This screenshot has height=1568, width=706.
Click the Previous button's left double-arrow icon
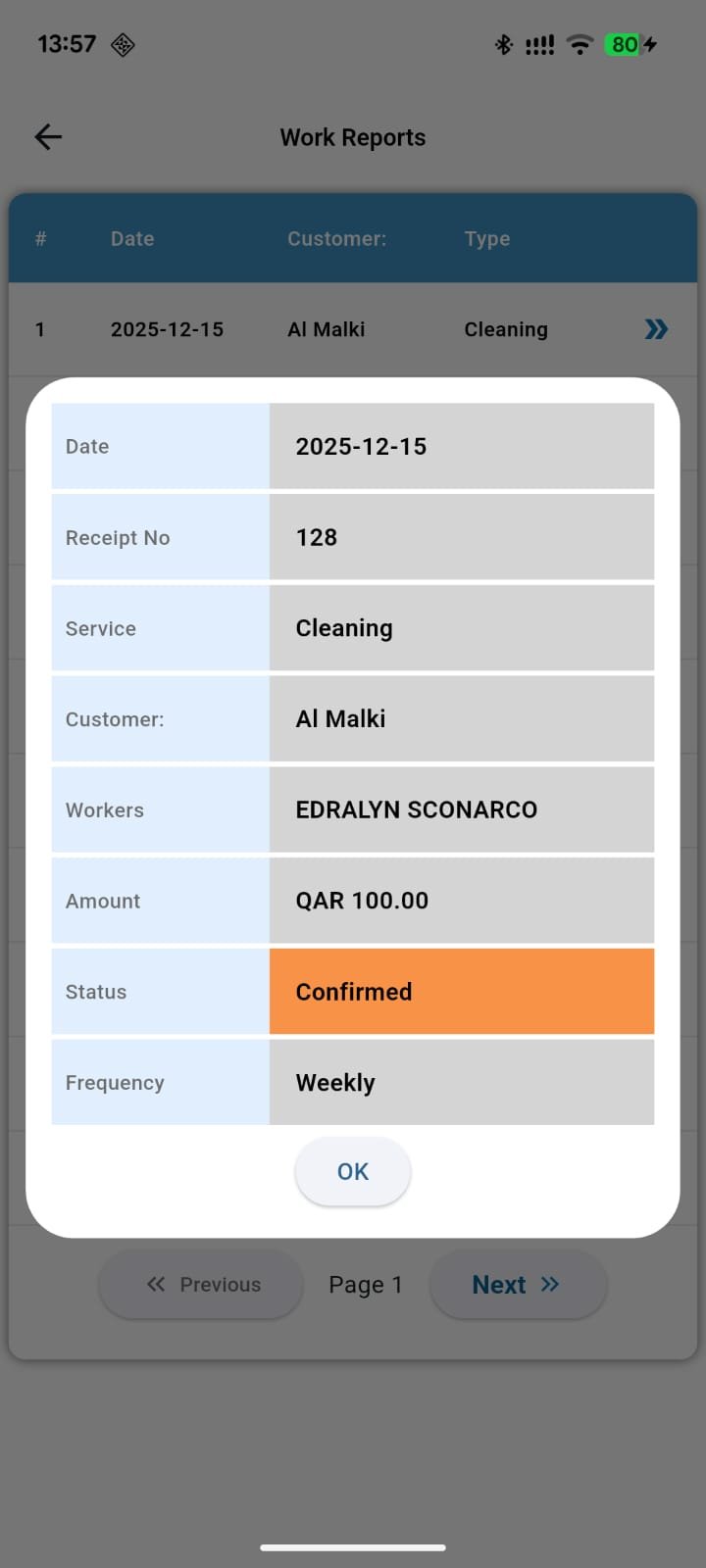click(x=157, y=1284)
